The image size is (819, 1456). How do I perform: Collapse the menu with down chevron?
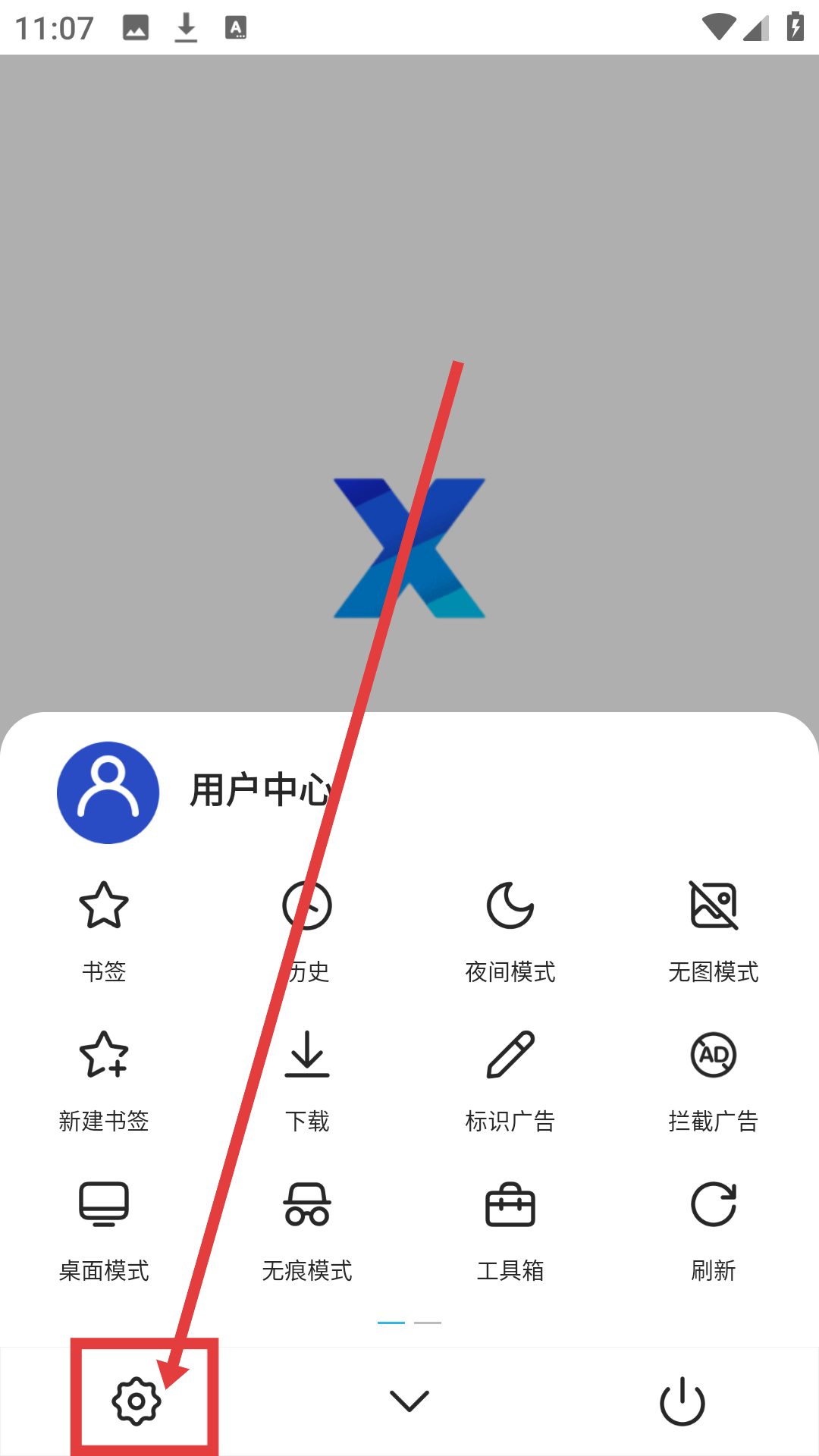409,1401
